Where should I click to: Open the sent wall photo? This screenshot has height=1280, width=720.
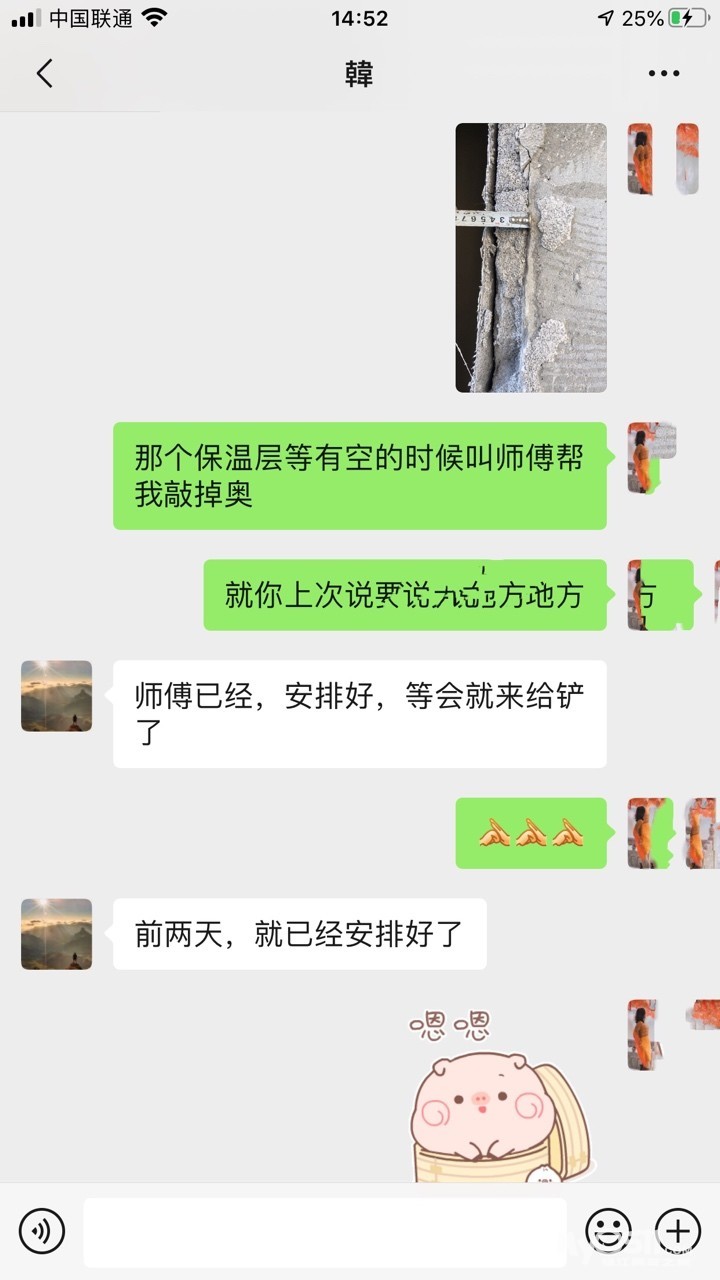[x=531, y=257]
